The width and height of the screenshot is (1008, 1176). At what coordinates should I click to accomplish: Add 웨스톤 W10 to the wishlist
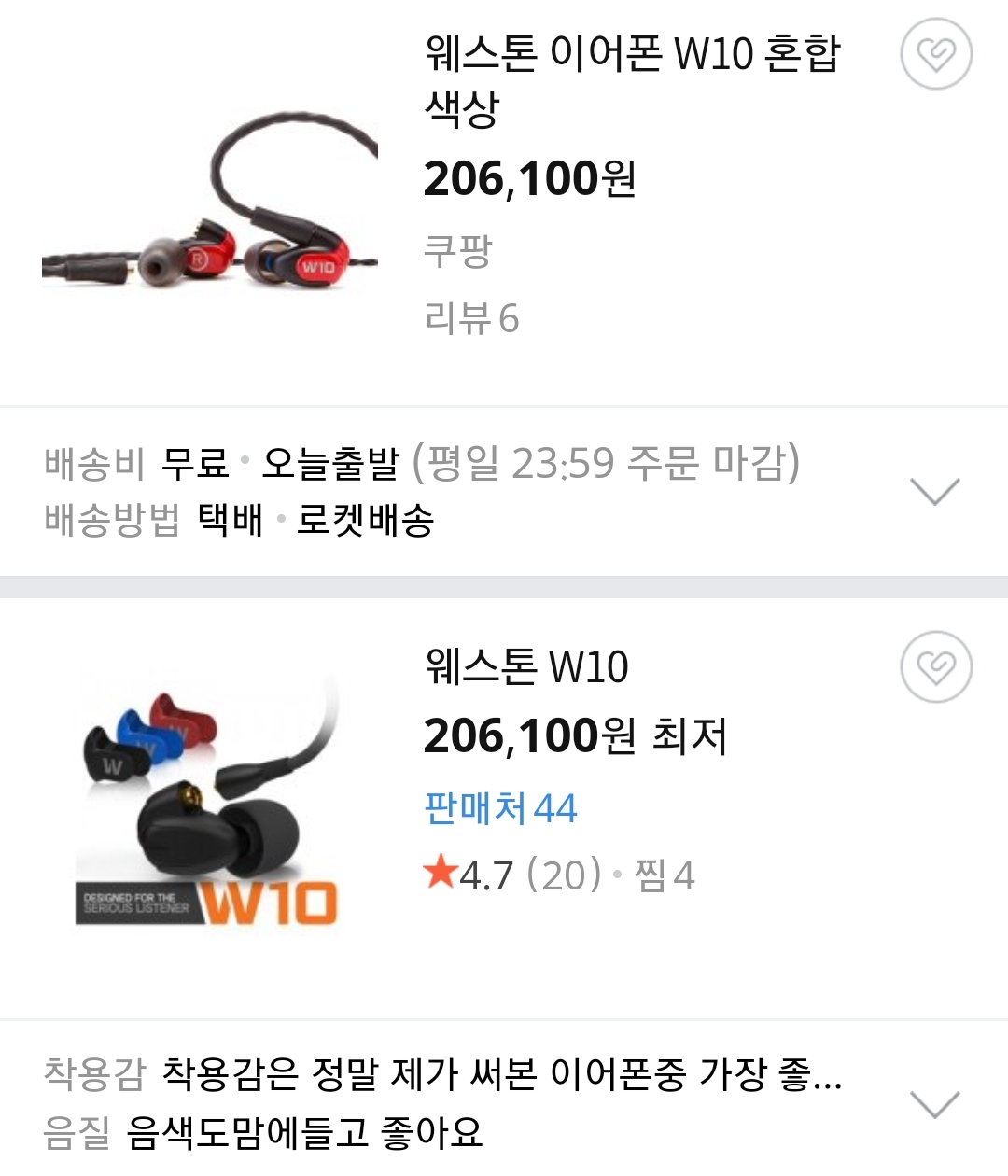click(x=936, y=667)
